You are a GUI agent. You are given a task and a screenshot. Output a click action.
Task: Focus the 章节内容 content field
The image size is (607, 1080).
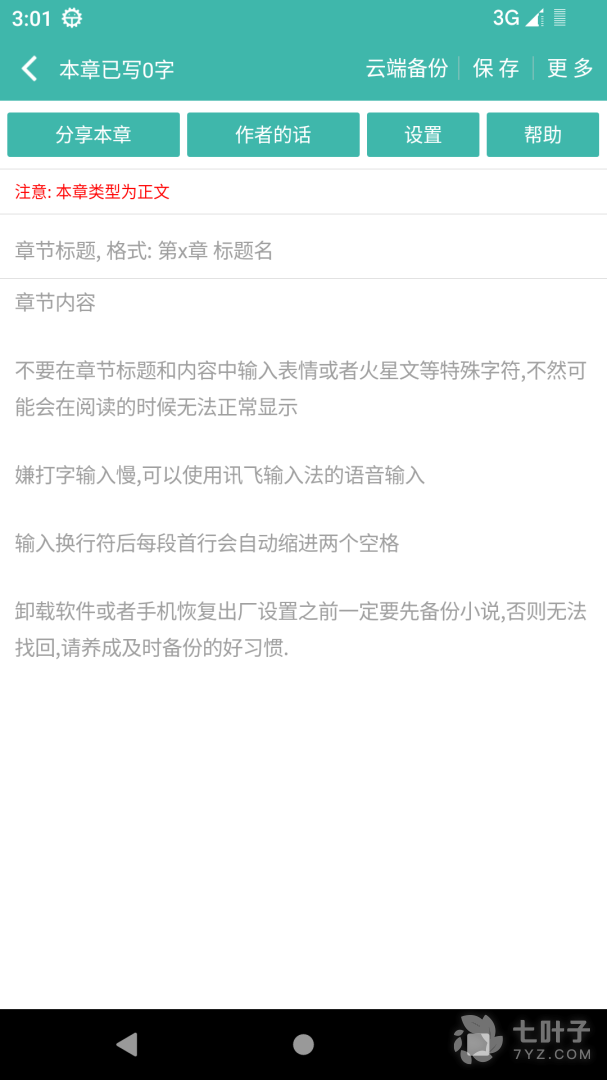coord(303,500)
